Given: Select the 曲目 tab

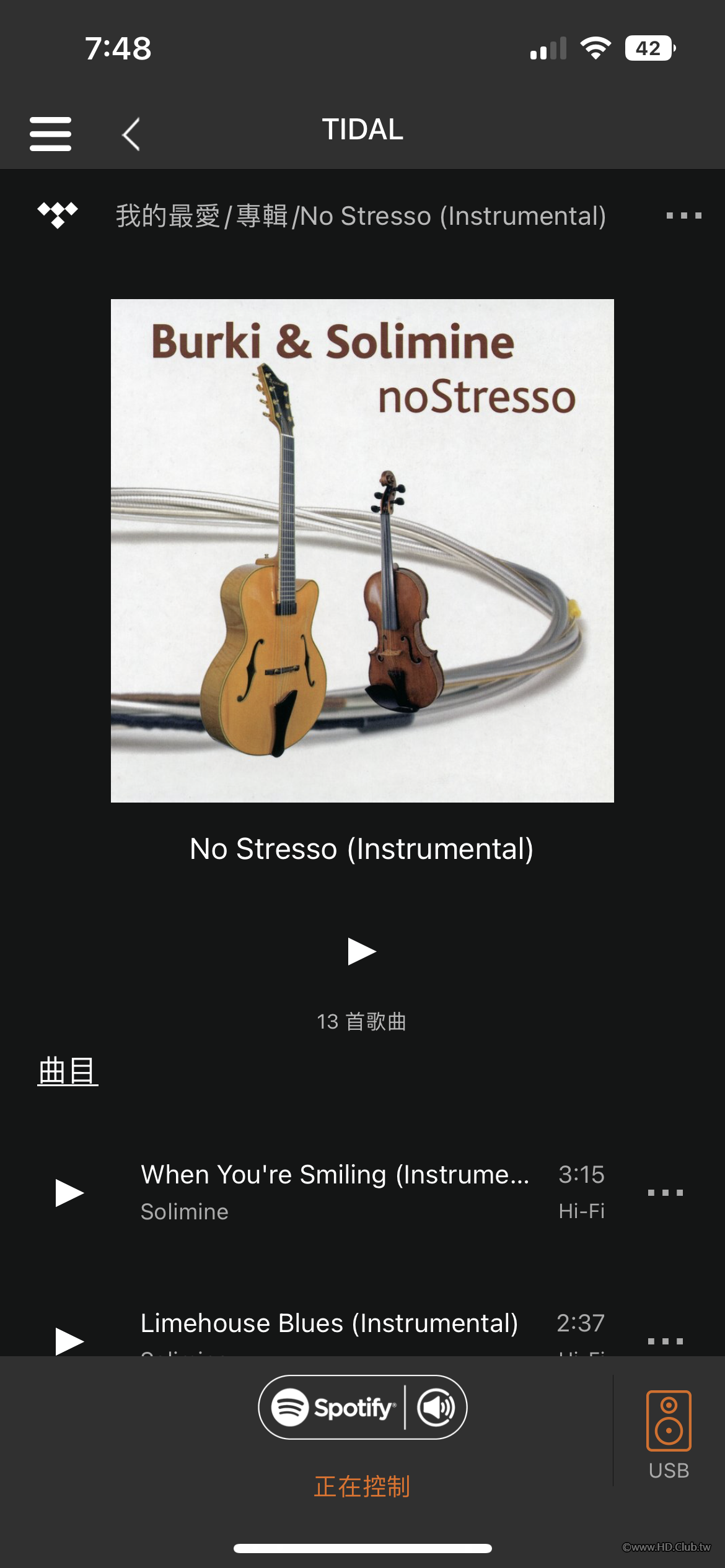Looking at the screenshot, I should (x=68, y=1071).
